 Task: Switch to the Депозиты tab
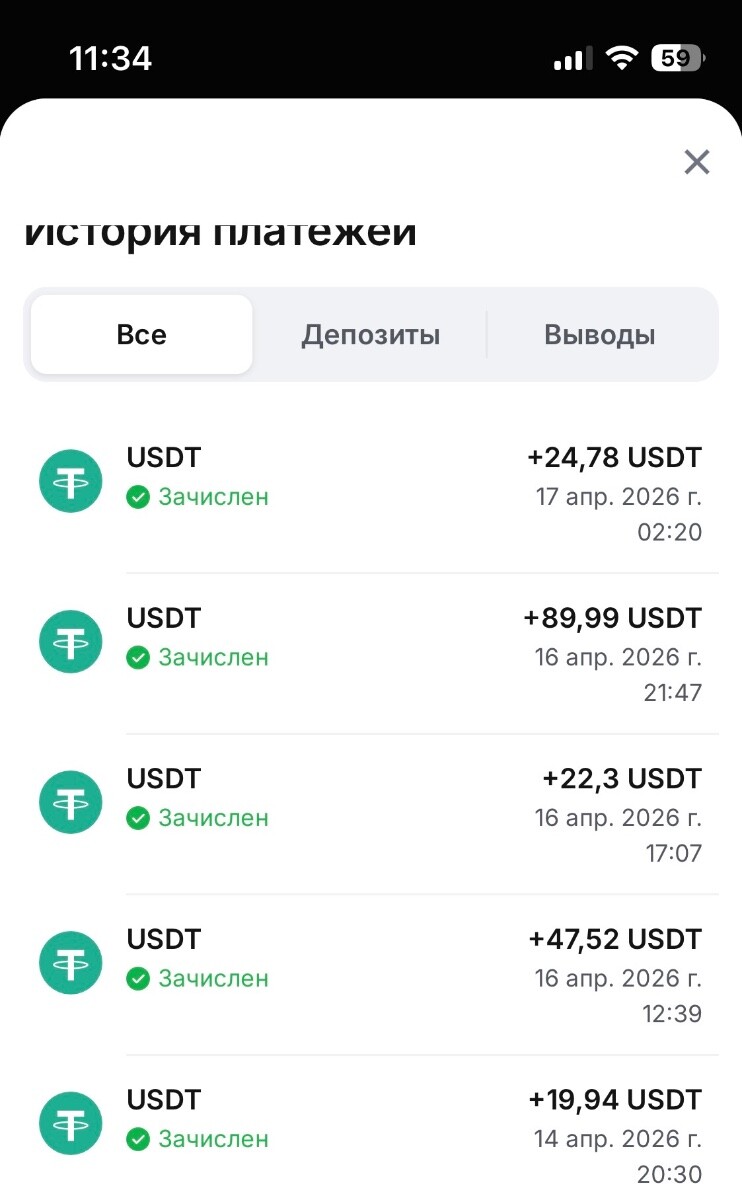coord(370,335)
